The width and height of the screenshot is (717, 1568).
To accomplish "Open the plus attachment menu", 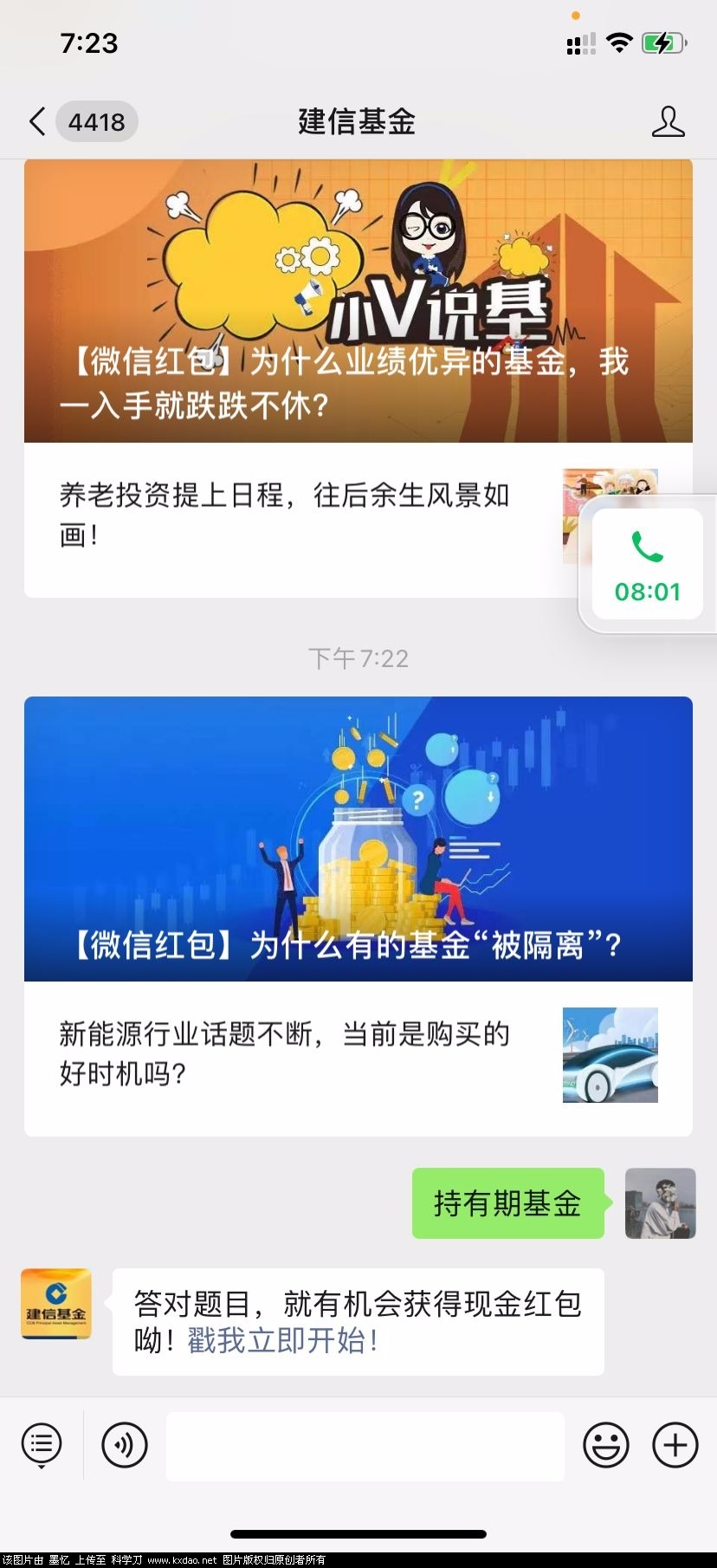I will pos(675,1445).
